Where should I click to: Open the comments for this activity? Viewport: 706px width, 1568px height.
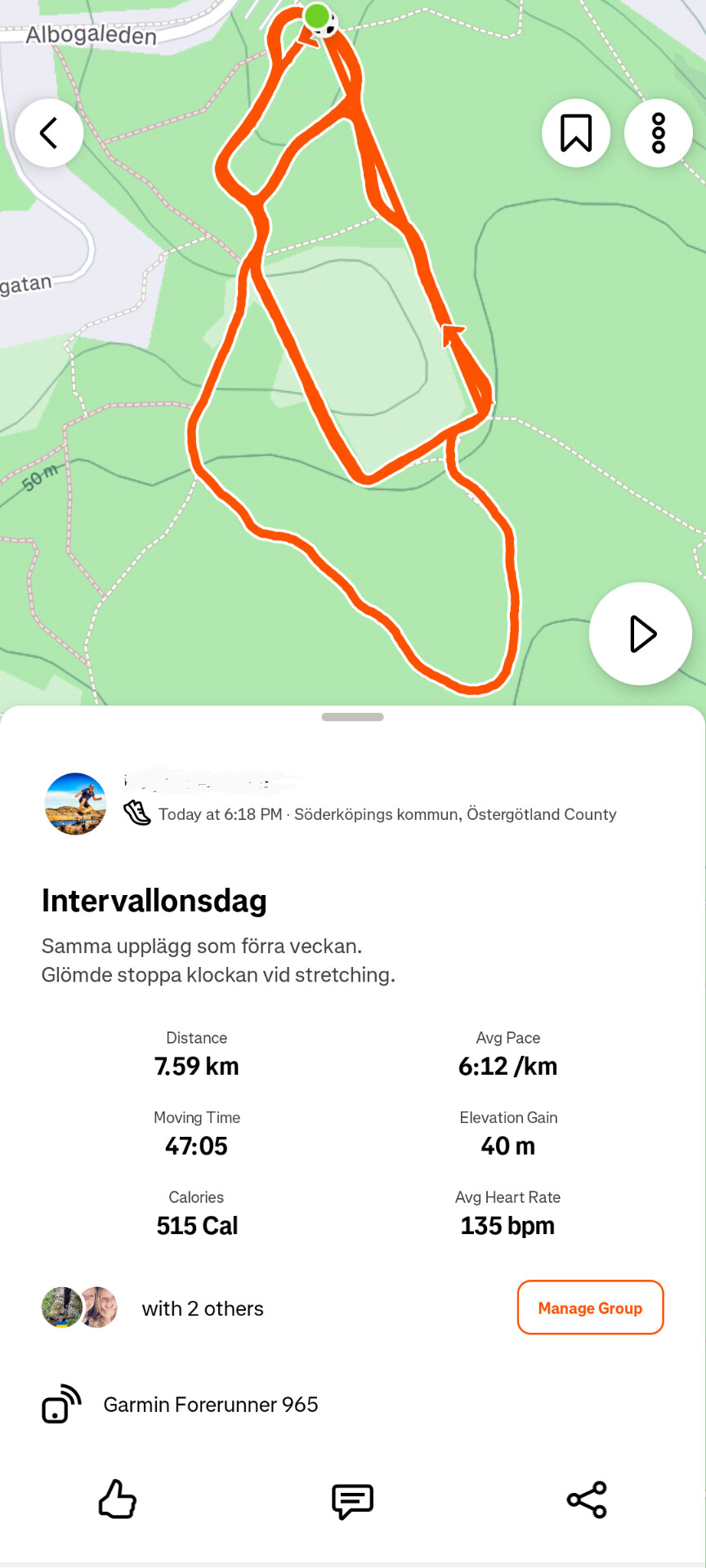pos(352,1500)
